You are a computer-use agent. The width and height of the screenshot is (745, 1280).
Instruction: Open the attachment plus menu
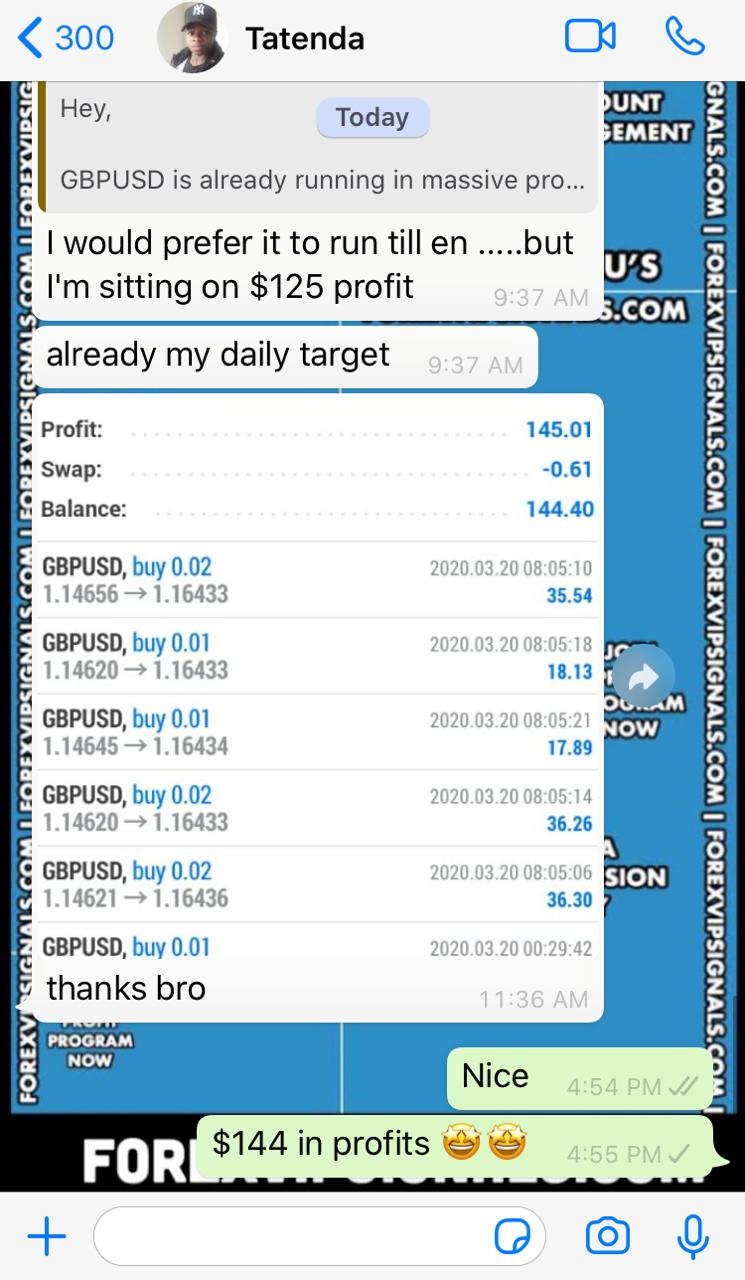(x=46, y=1237)
